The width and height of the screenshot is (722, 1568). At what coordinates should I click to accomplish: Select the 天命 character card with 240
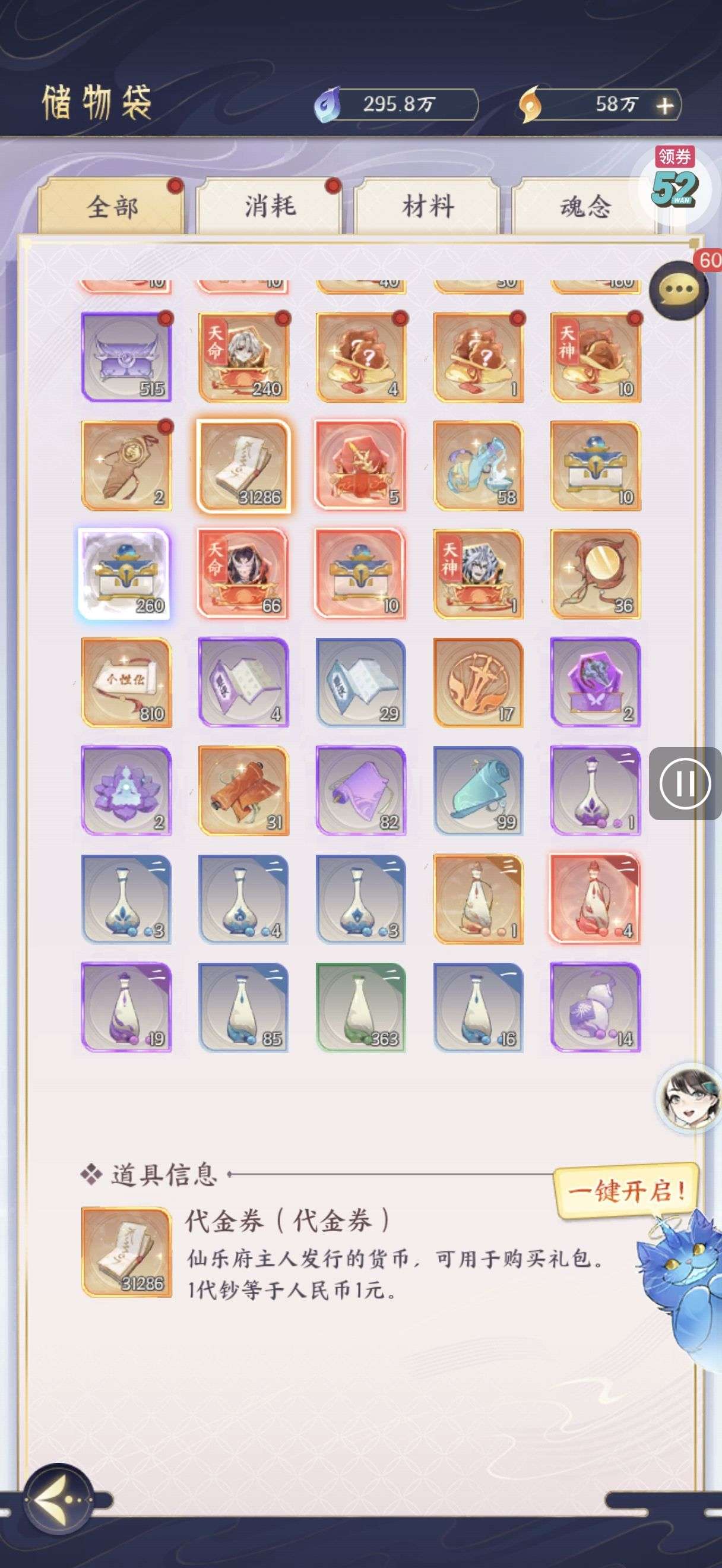coord(243,358)
